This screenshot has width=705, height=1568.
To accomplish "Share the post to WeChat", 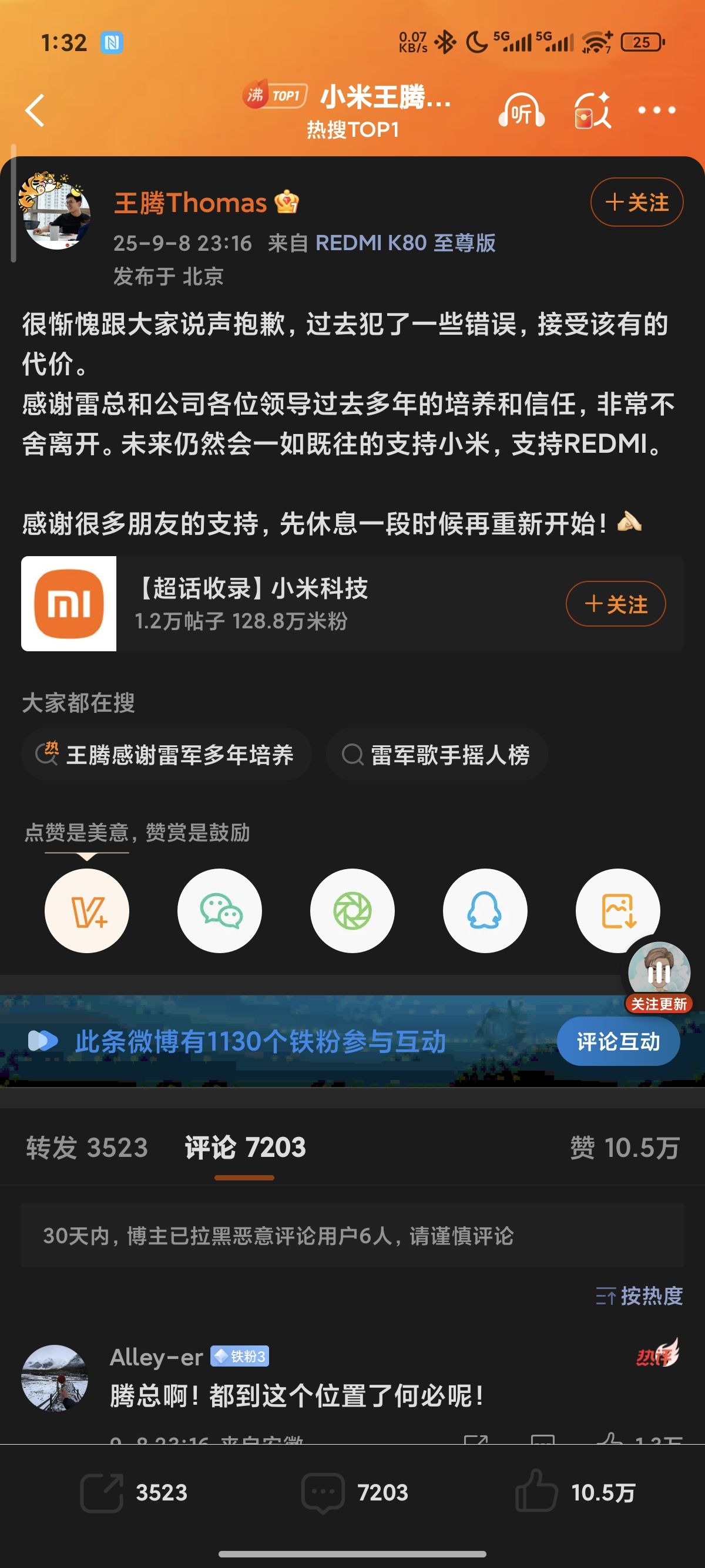I will click(220, 911).
